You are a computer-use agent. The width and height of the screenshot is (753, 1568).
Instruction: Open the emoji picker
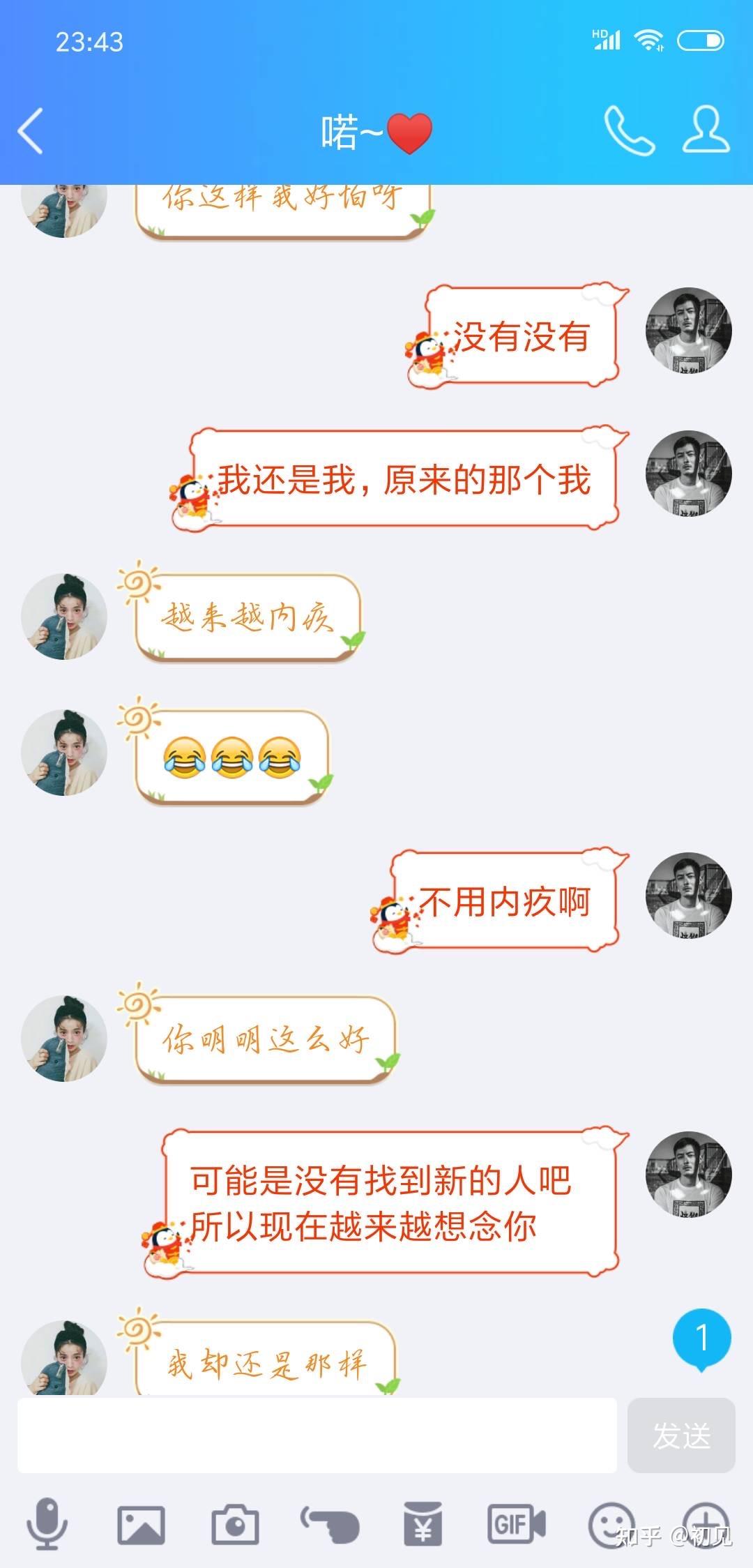tap(611, 1524)
